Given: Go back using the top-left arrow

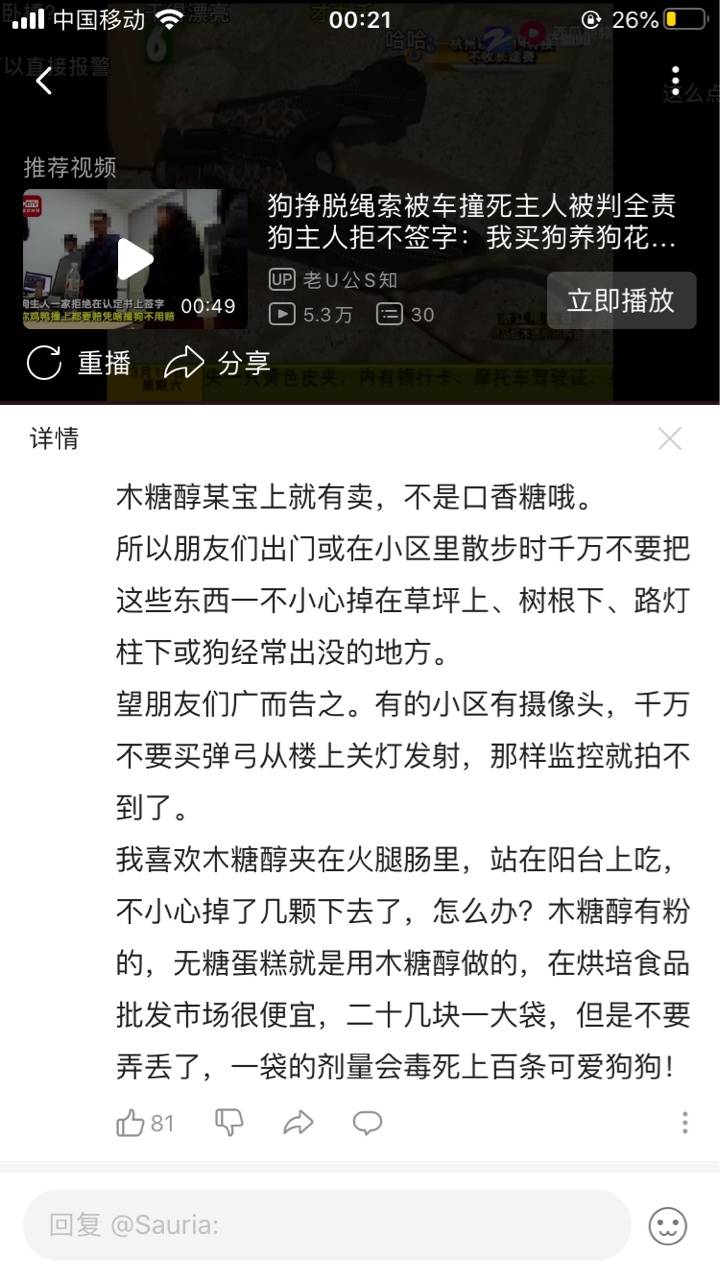Looking at the screenshot, I should point(44,81).
